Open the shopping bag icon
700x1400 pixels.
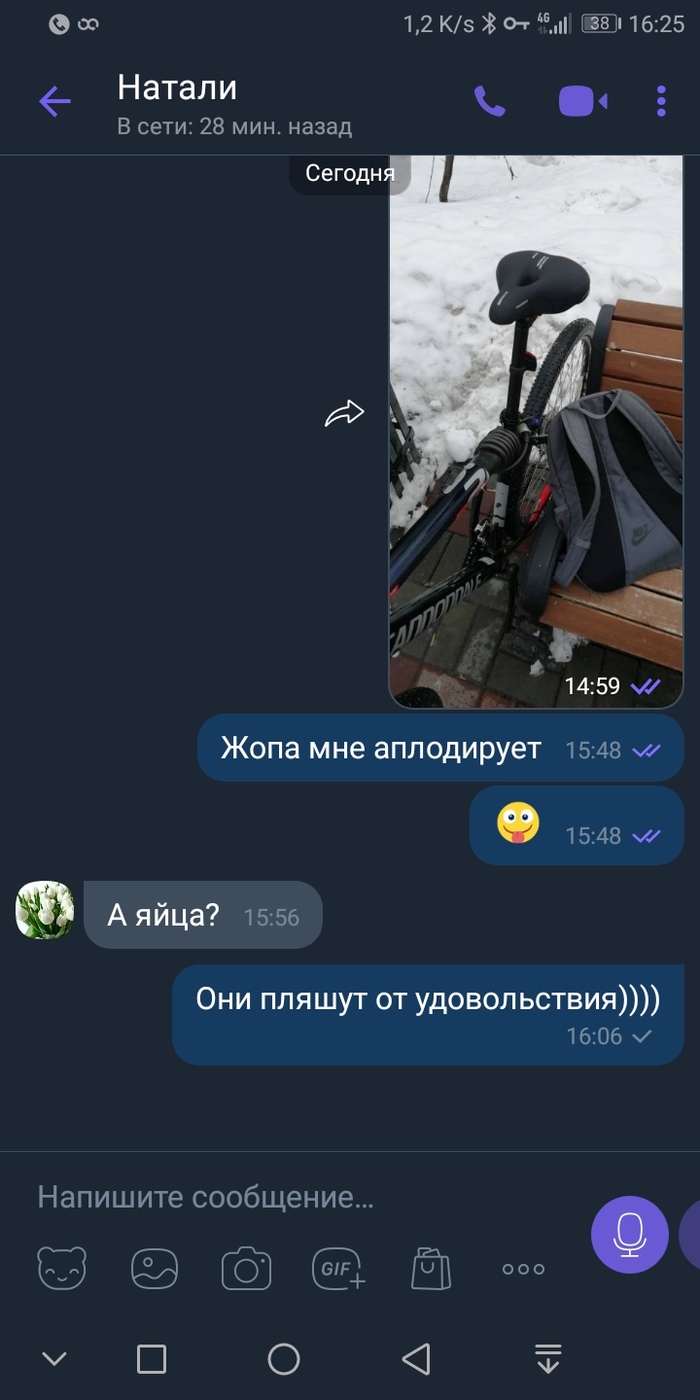coord(431,1268)
